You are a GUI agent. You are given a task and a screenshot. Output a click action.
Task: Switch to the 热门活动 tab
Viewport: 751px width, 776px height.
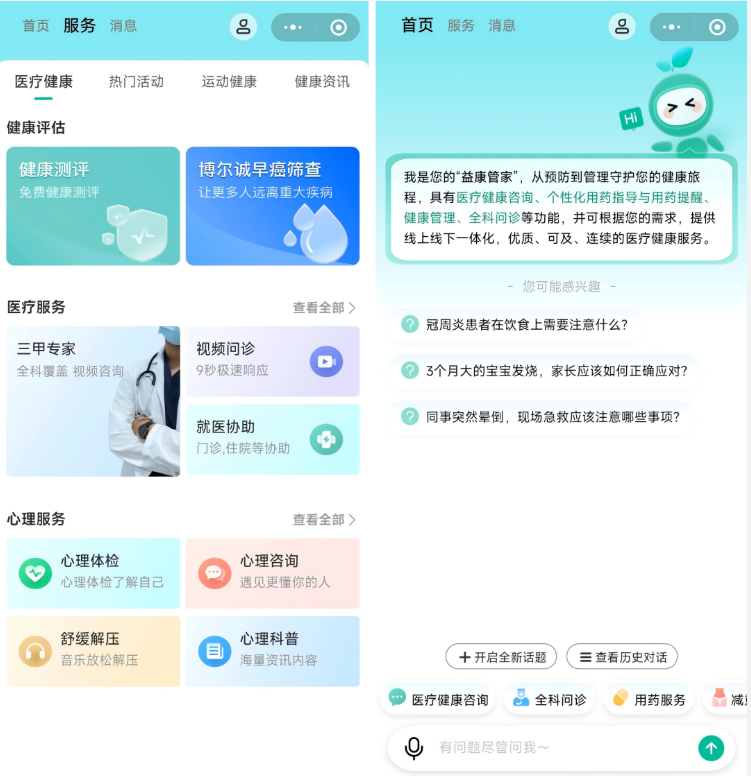pyautogui.click(x=136, y=82)
